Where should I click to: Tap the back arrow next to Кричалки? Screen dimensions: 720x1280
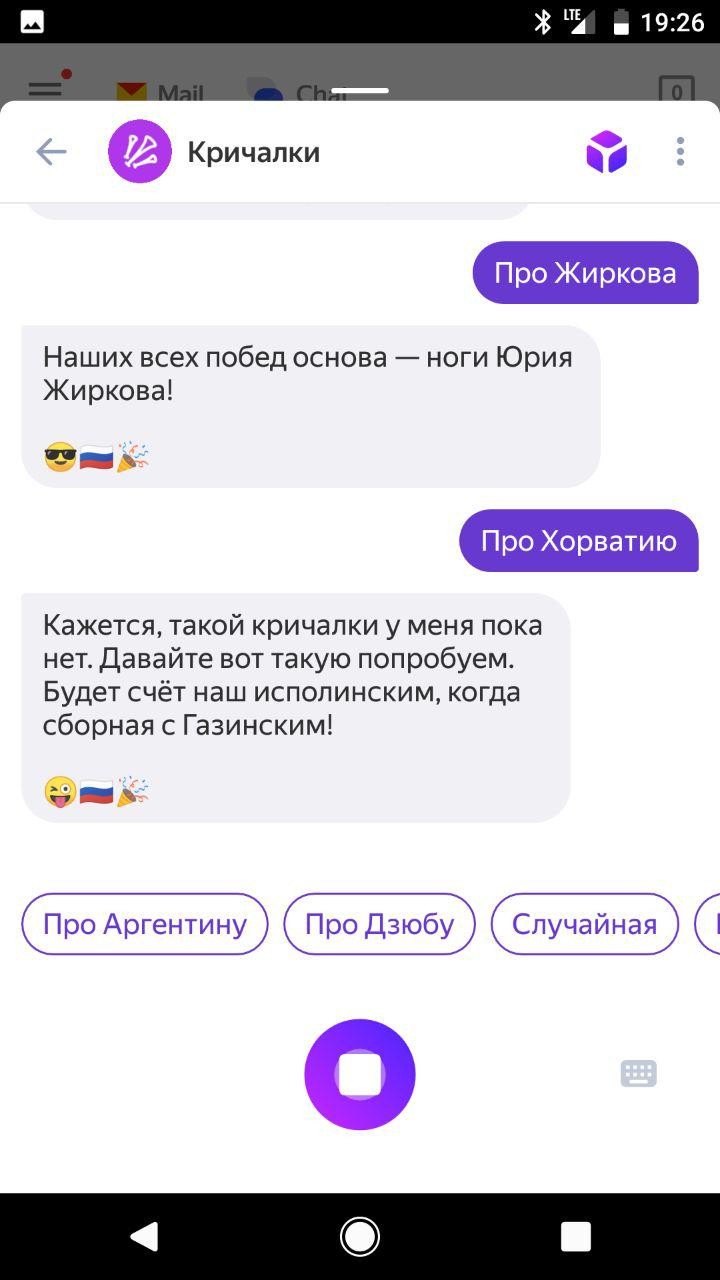(x=51, y=152)
